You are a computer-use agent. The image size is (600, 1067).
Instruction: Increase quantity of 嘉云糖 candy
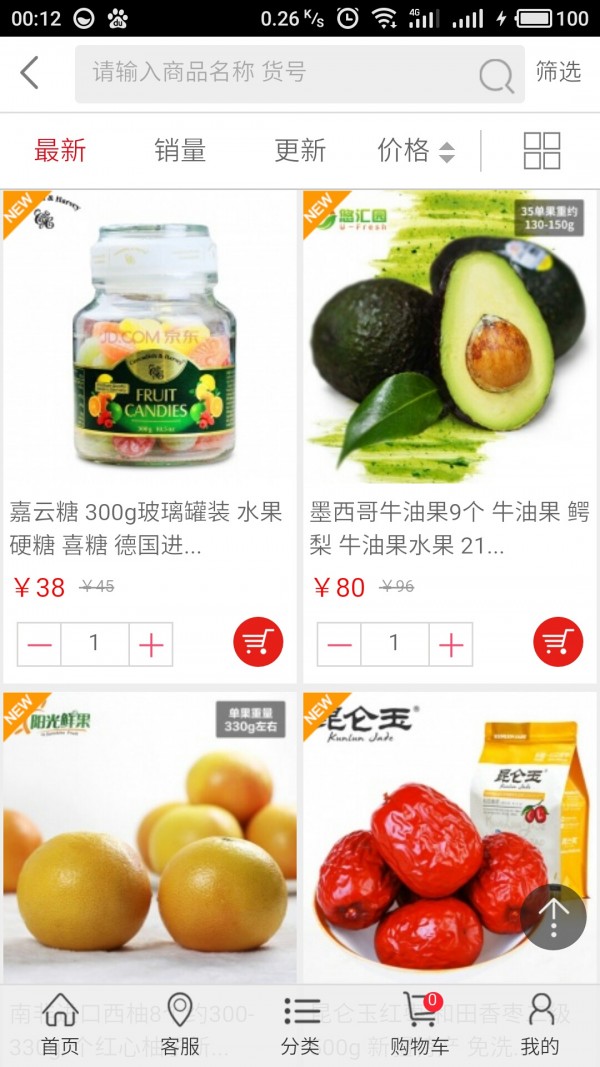151,645
